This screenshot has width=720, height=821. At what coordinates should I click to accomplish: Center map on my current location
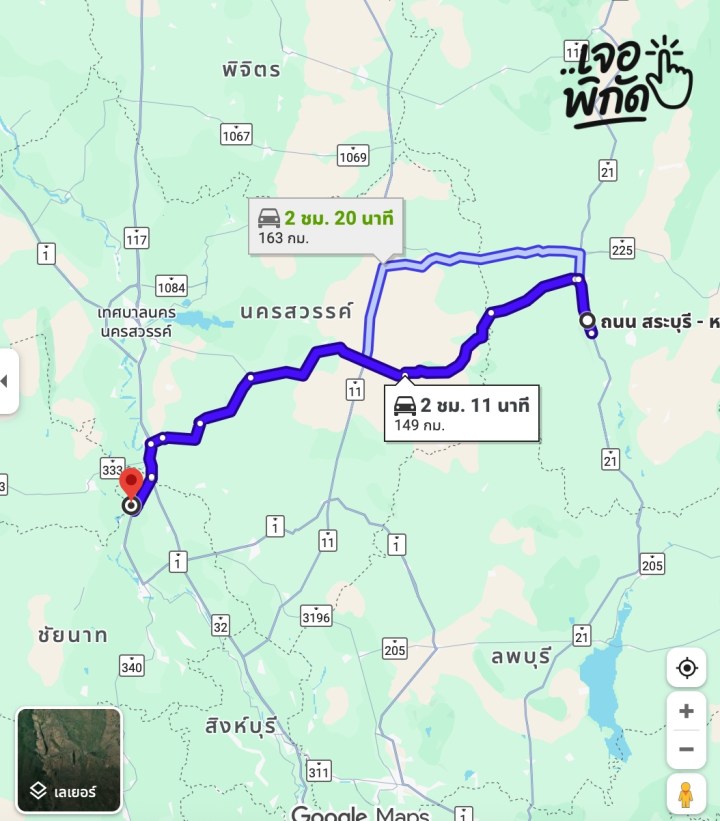pyautogui.click(x=686, y=668)
